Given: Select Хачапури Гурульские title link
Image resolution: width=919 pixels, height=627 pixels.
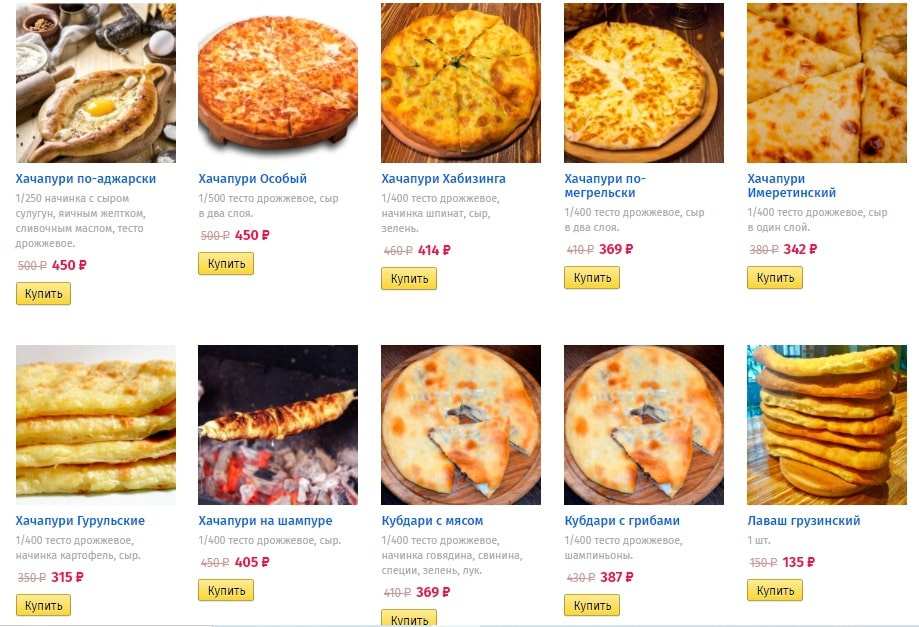Looking at the screenshot, I should (x=80, y=521).
